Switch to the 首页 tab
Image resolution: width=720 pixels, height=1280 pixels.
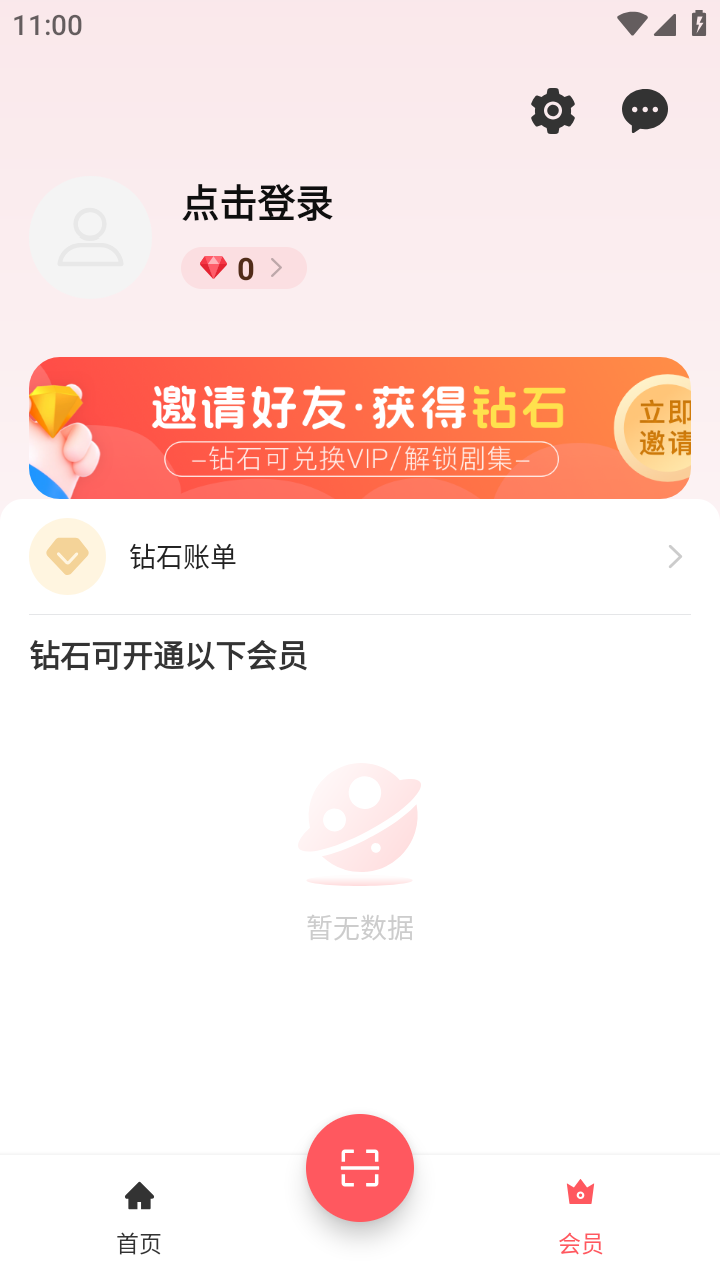(138, 1243)
